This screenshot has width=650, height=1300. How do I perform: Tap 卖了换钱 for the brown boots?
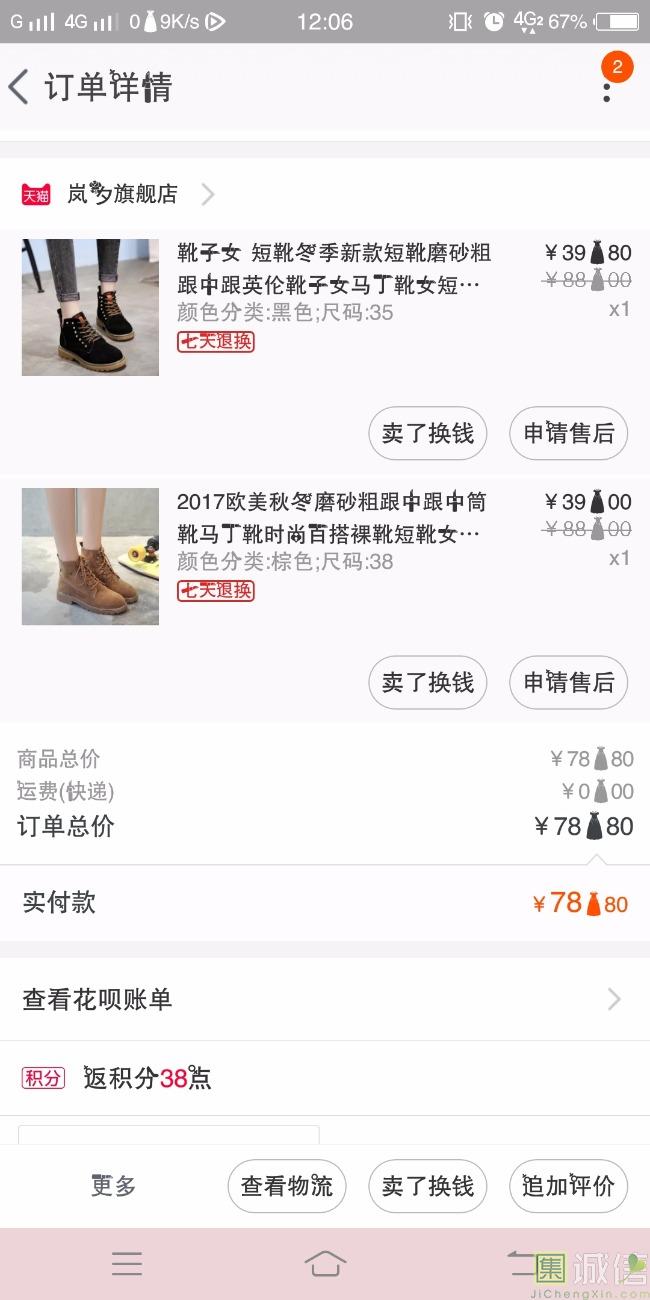pos(428,682)
